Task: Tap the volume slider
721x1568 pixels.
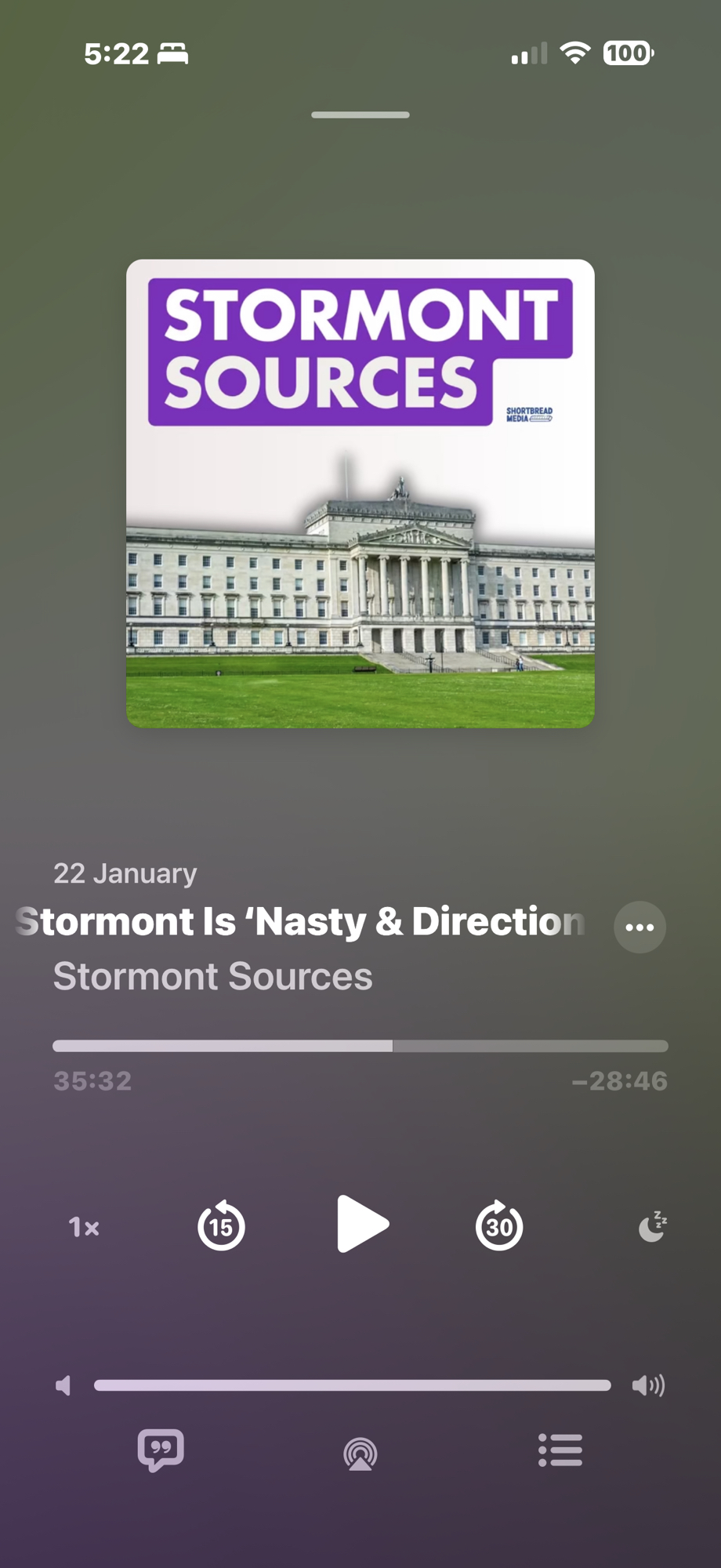Action: [353, 1385]
